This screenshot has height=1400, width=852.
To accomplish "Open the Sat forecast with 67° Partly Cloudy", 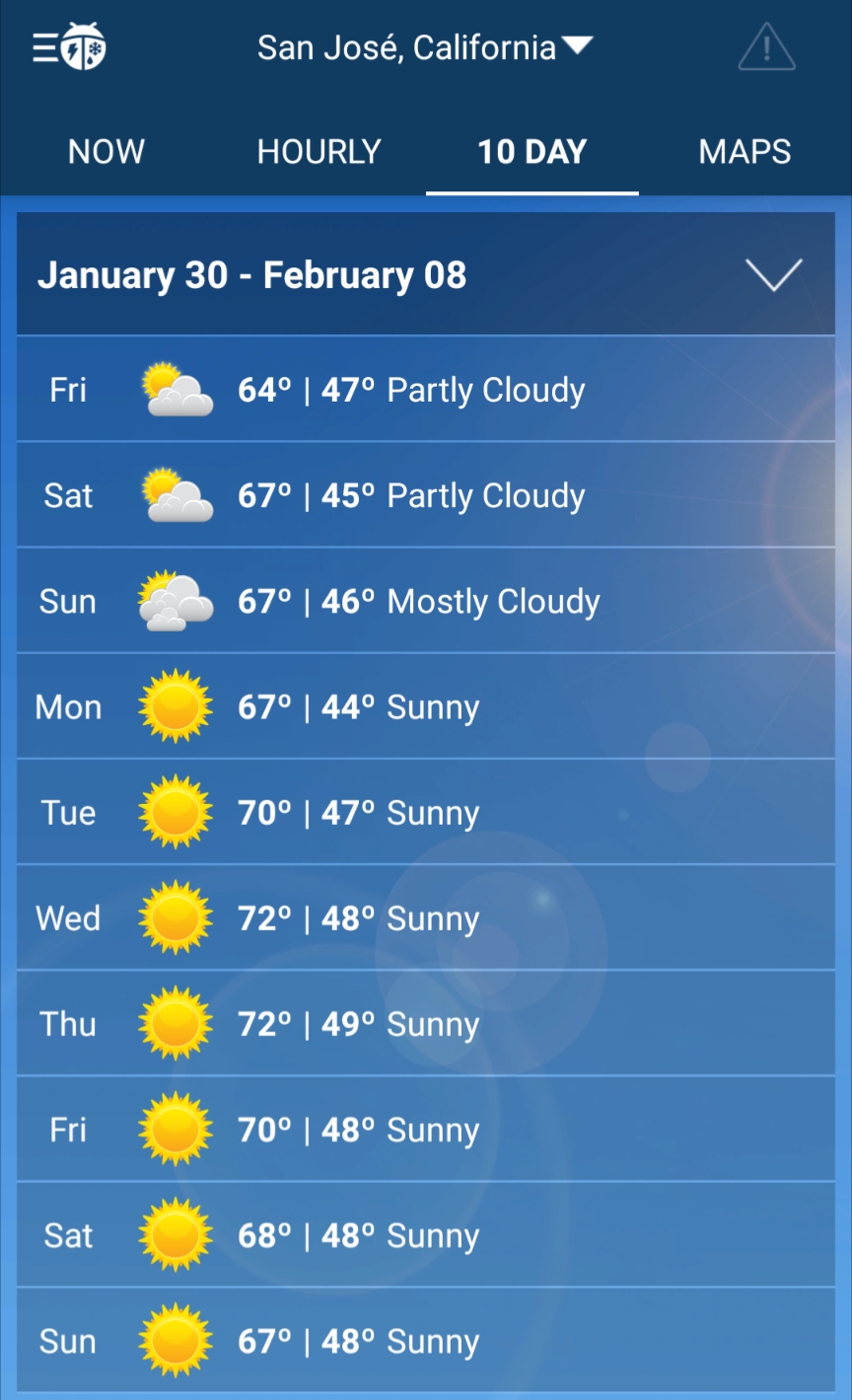I will (425, 495).
